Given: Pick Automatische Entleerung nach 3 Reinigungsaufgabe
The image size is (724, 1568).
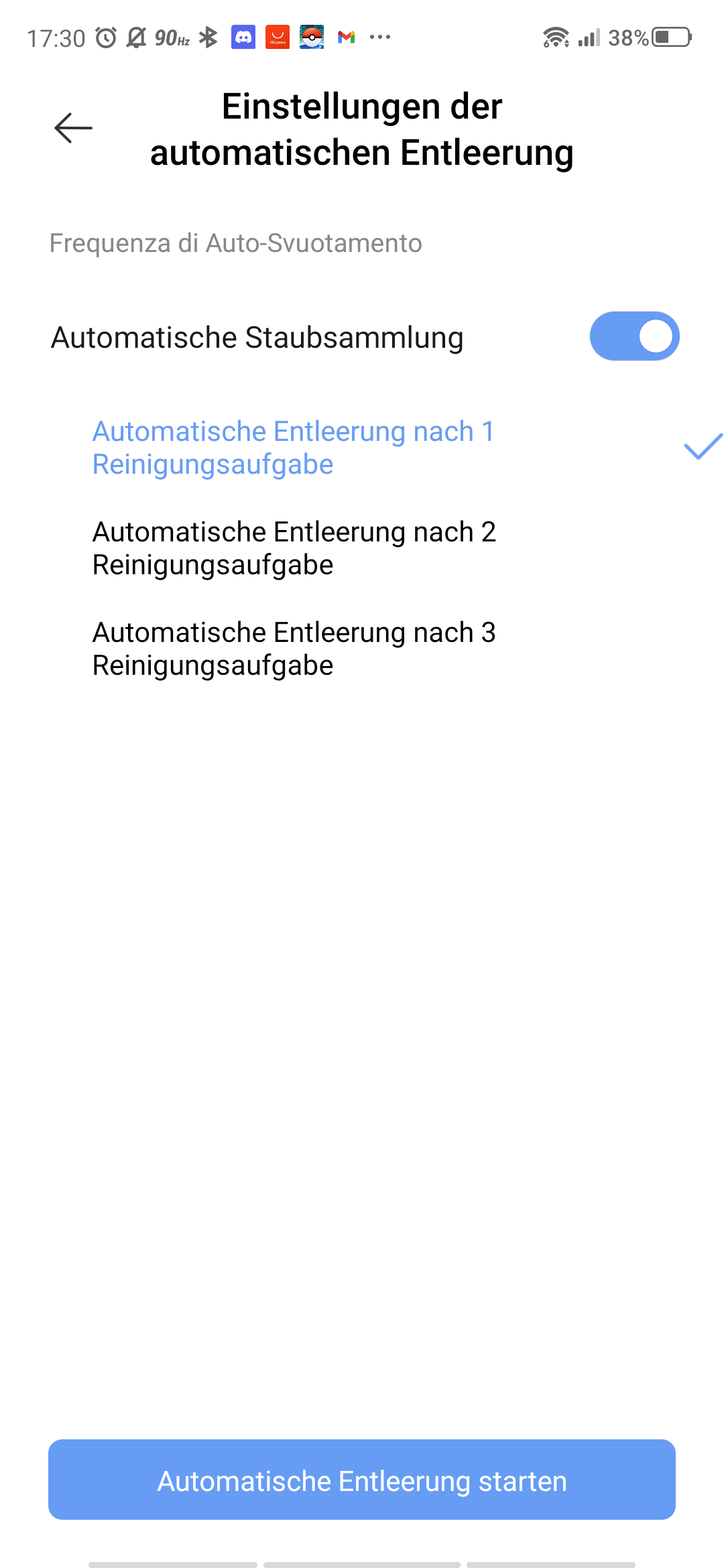Looking at the screenshot, I should (x=362, y=649).
